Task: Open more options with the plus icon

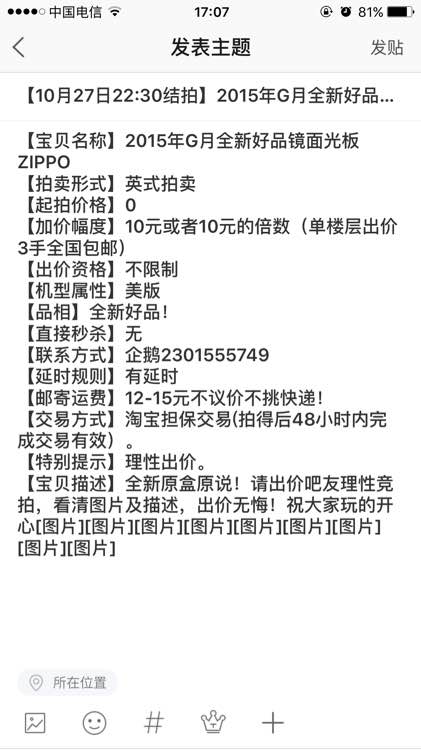Action: click(x=273, y=723)
